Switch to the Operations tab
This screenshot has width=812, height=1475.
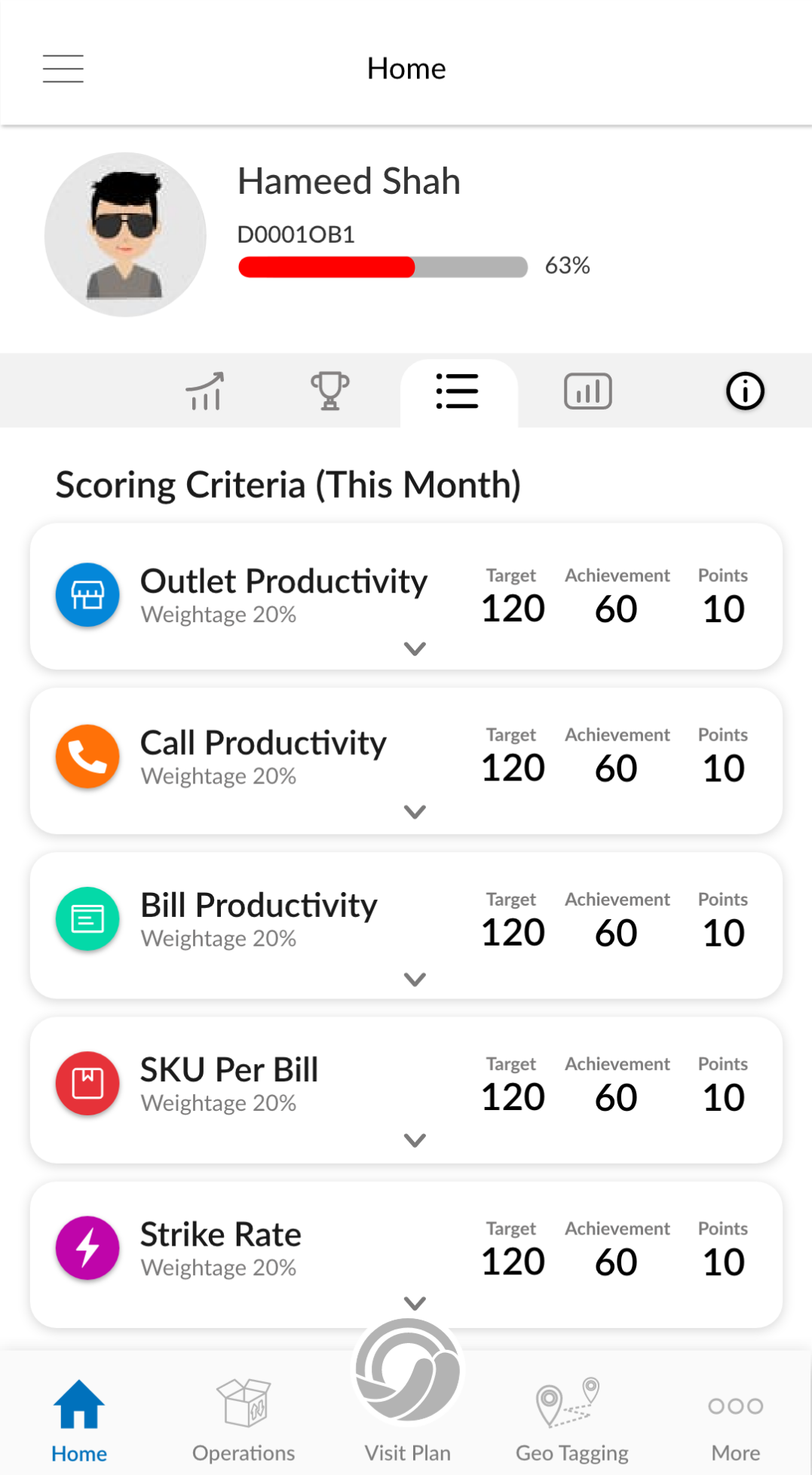244,1419
